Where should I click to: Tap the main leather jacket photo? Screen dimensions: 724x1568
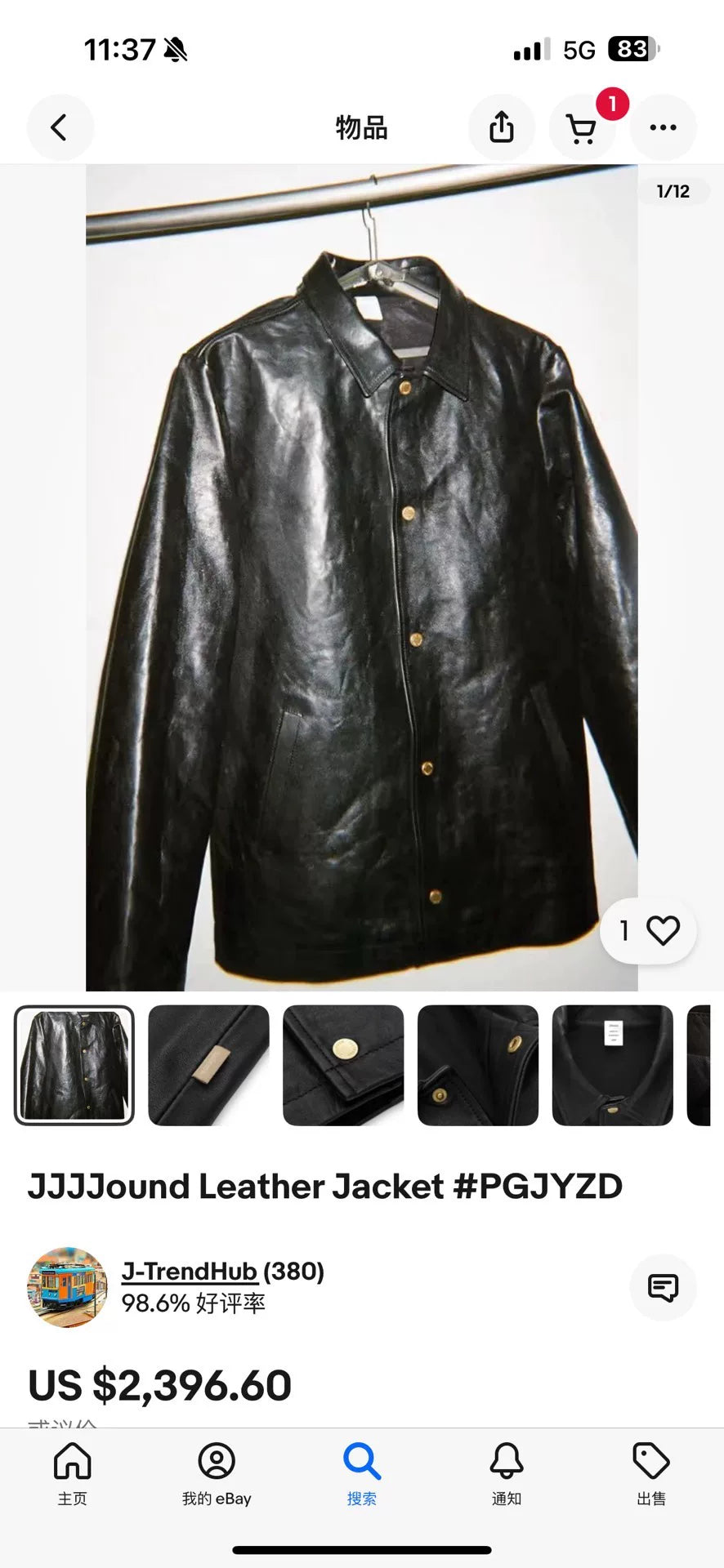point(362,572)
